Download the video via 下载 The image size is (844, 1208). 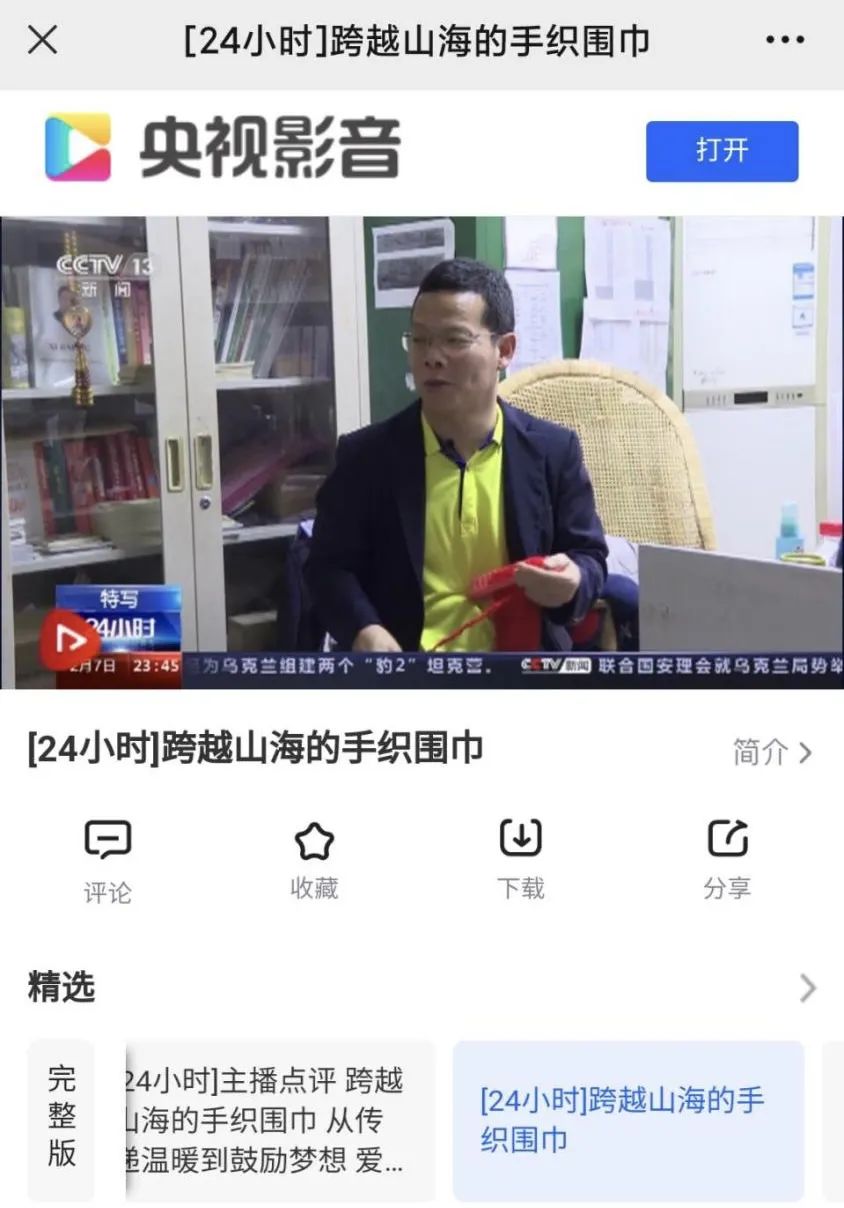[x=520, y=859]
